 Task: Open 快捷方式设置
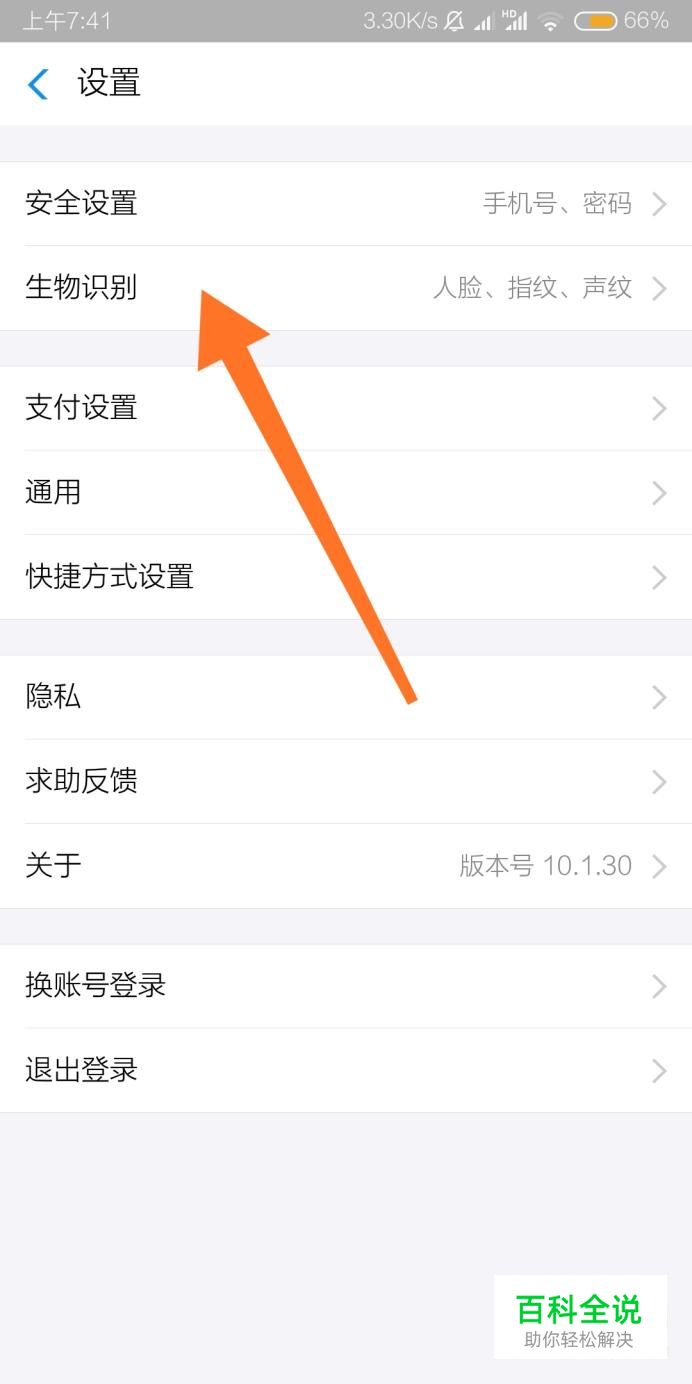(x=346, y=577)
